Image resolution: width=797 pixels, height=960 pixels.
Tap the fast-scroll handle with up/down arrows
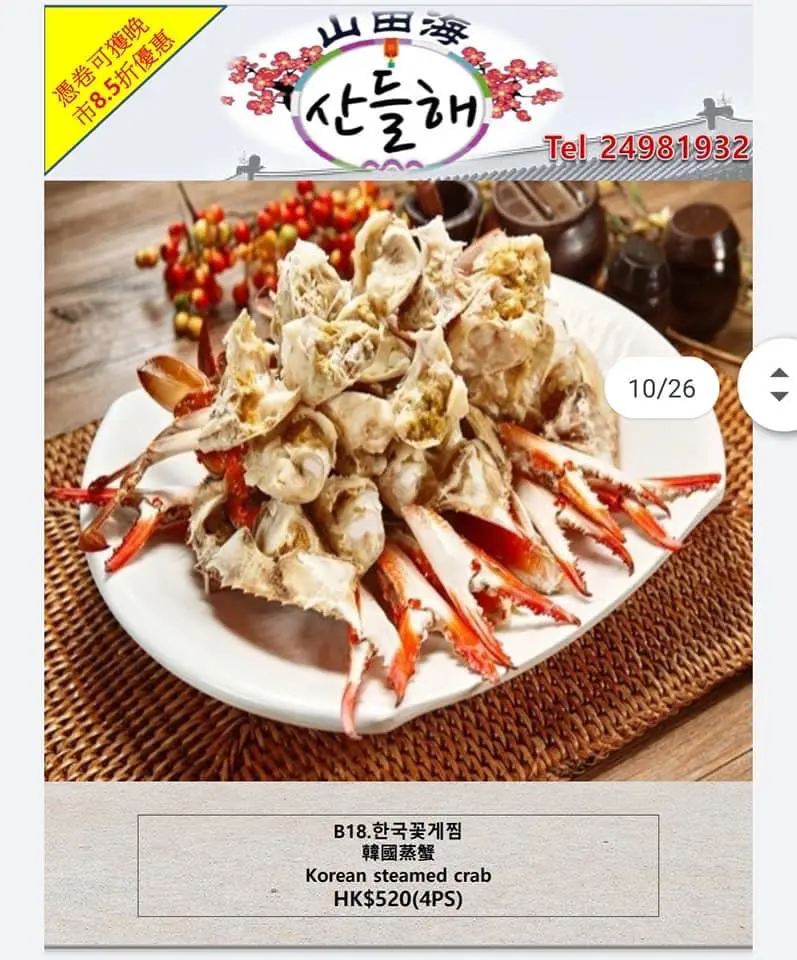pyautogui.click(x=778, y=385)
